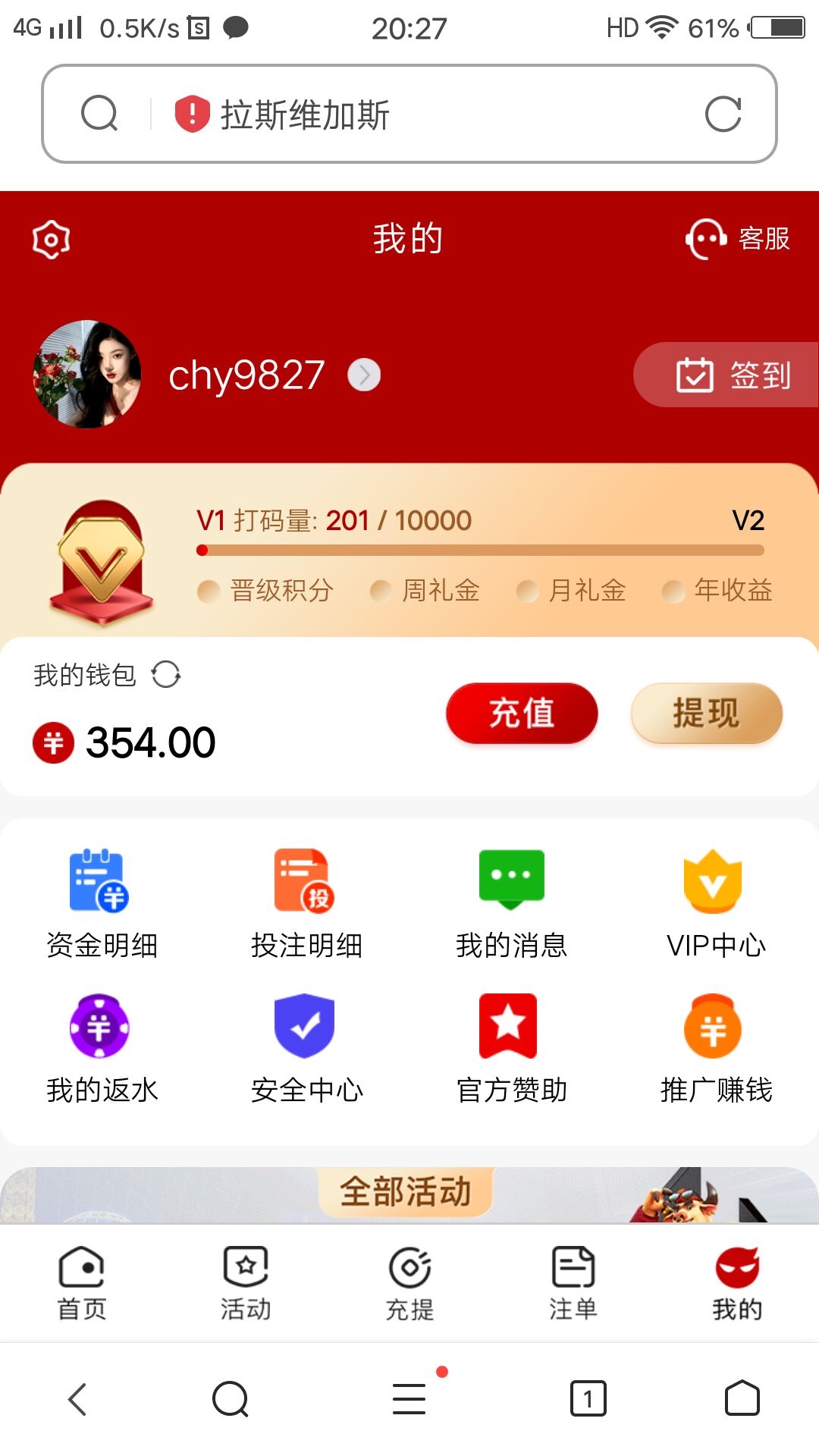Tap the 签到 check-in button
The height and width of the screenshot is (1456, 819).
click(x=733, y=375)
